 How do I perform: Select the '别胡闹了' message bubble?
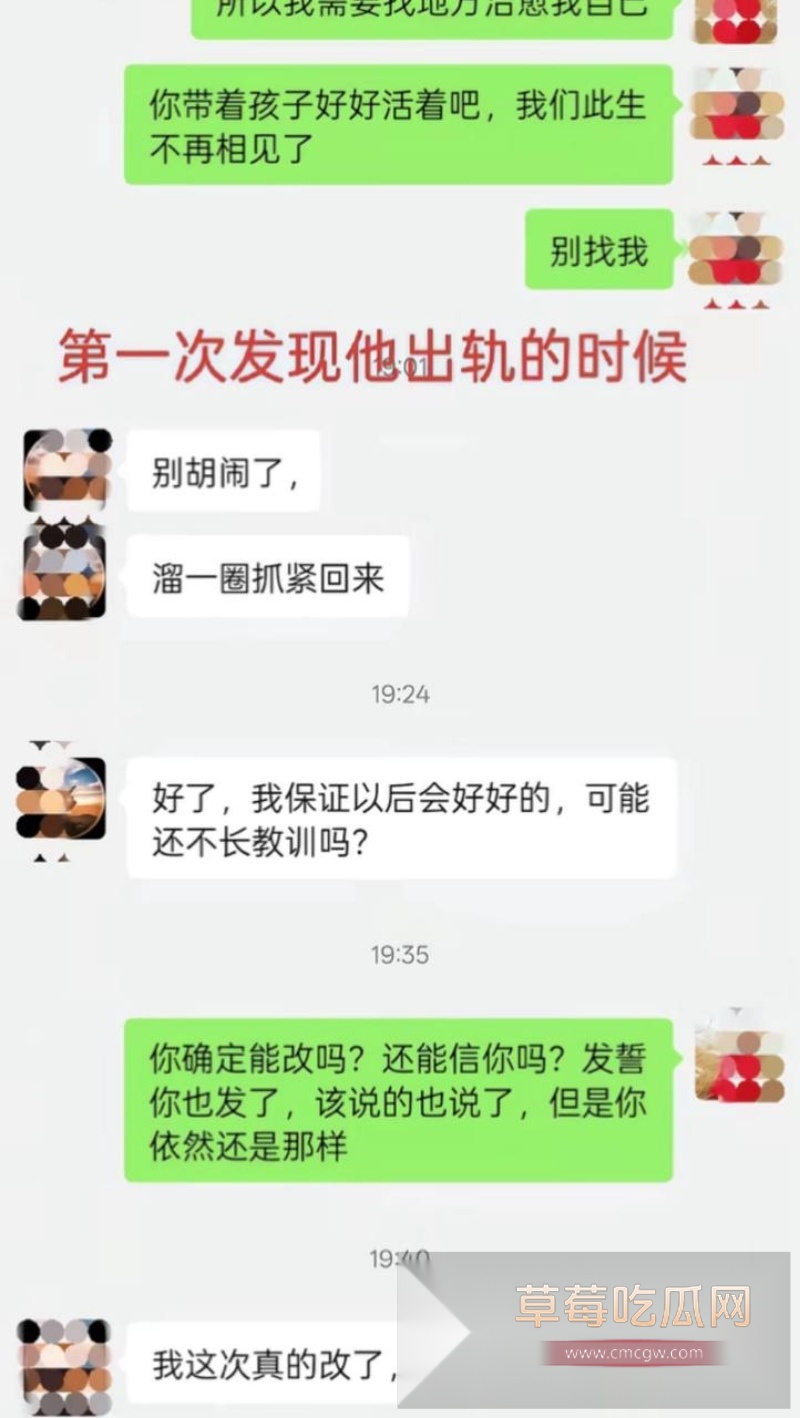(222, 470)
